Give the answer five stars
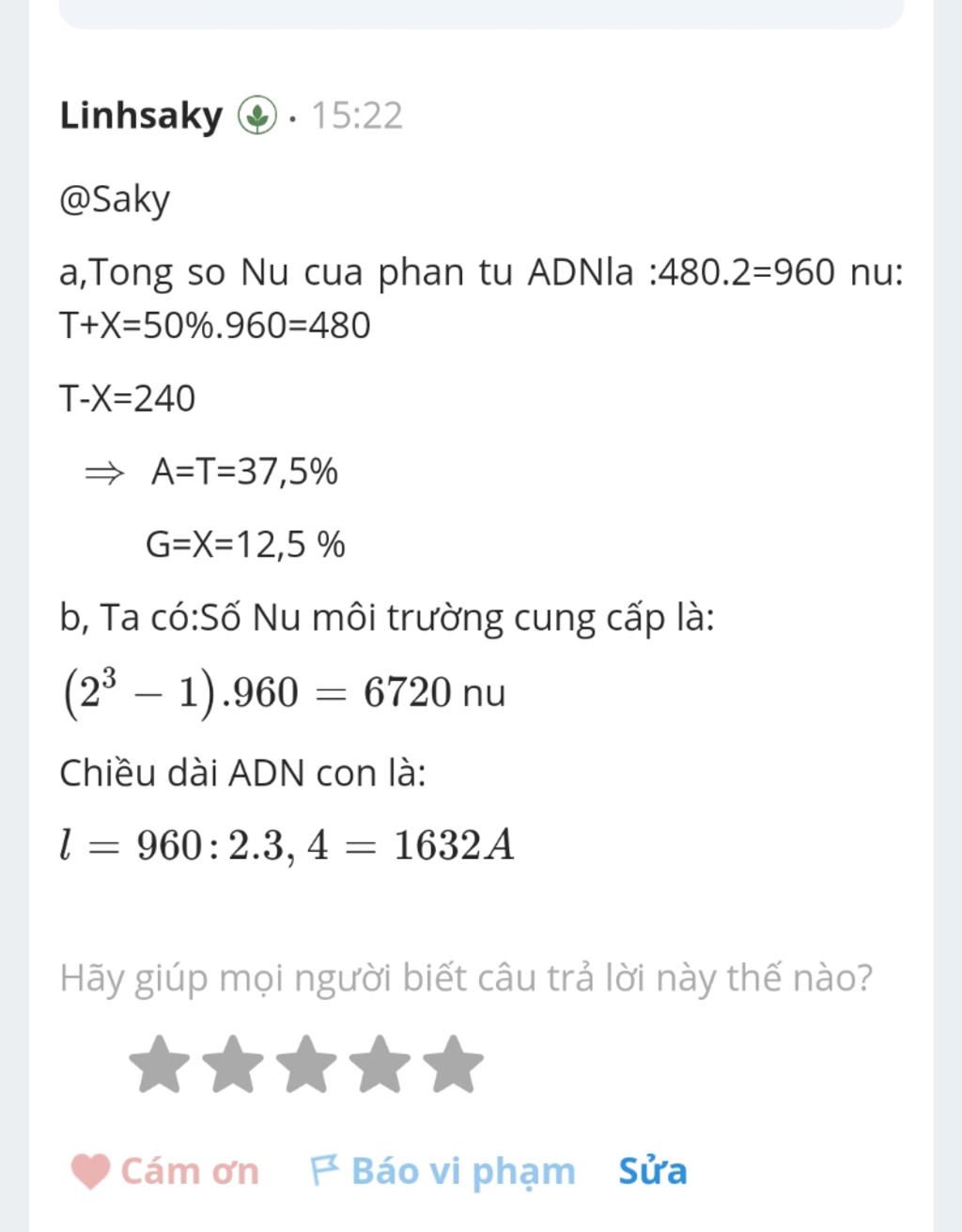Viewport: 962px width, 1232px height. tap(453, 1065)
